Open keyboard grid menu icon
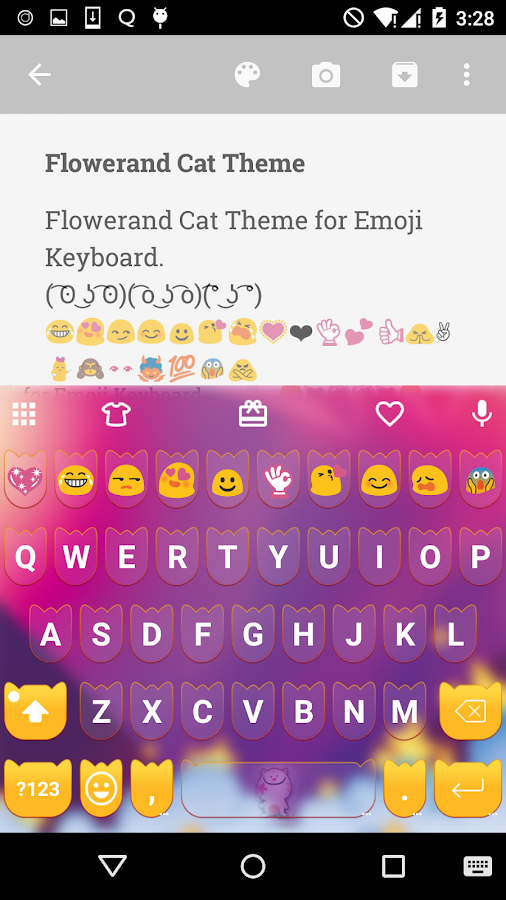 coord(24,414)
